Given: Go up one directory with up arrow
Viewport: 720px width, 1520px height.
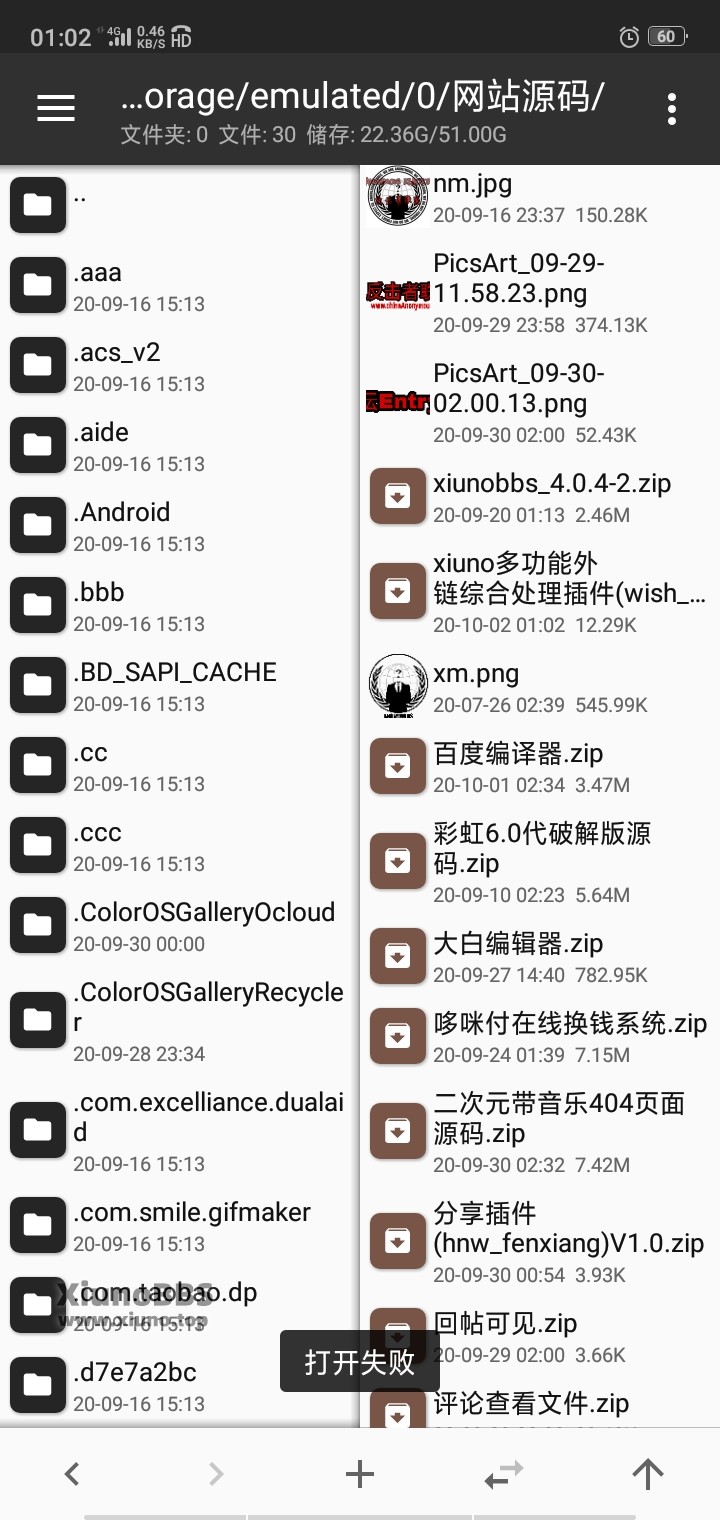Looking at the screenshot, I should coord(648,1472).
